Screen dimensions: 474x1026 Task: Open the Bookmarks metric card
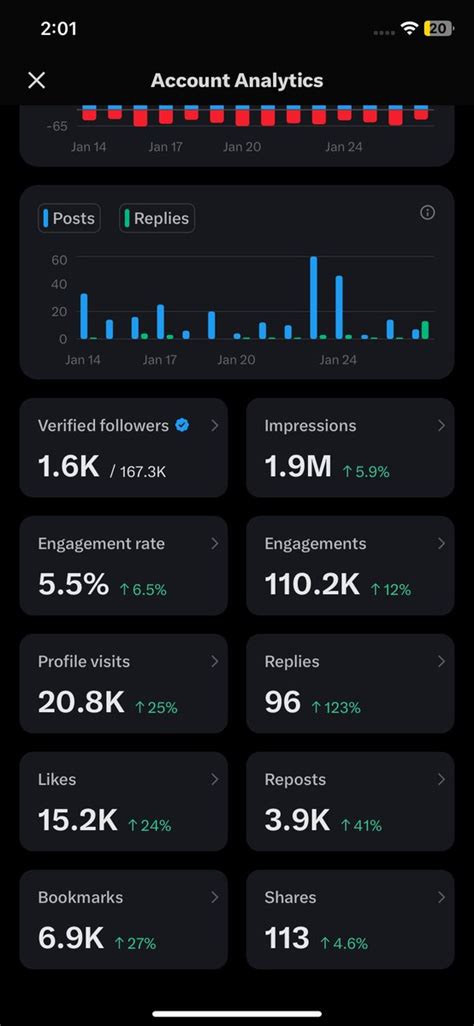click(124, 919)
